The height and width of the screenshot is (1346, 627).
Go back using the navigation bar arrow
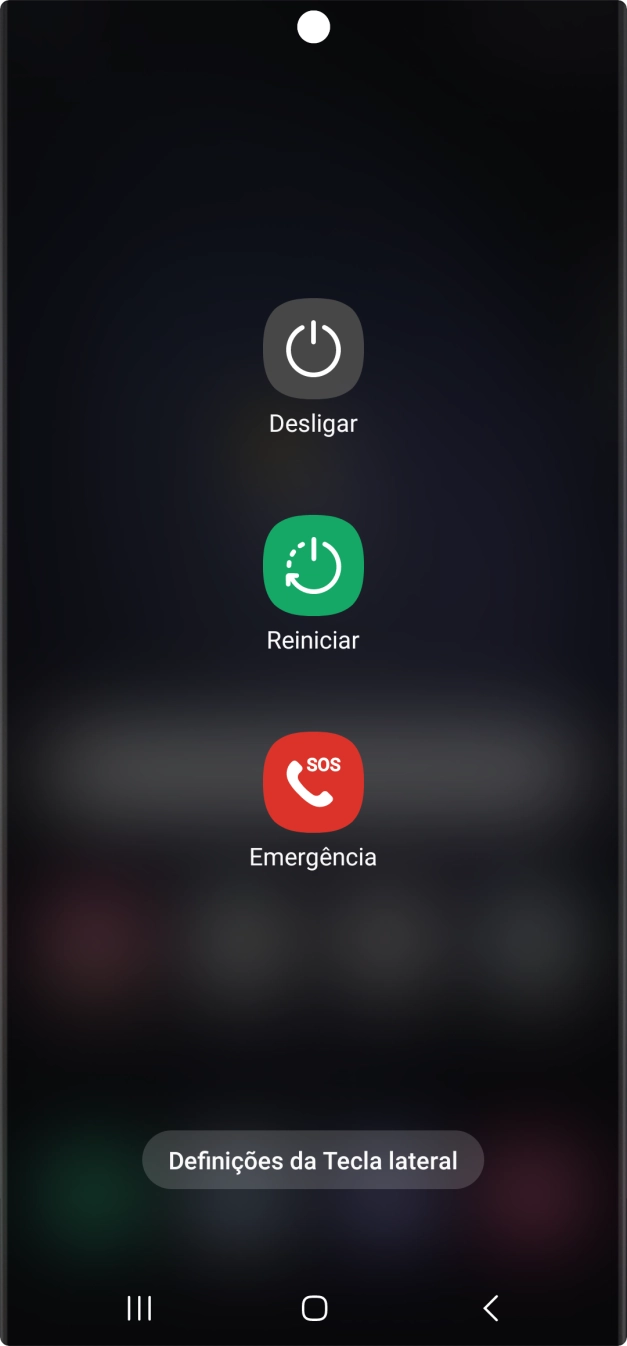490,1307
